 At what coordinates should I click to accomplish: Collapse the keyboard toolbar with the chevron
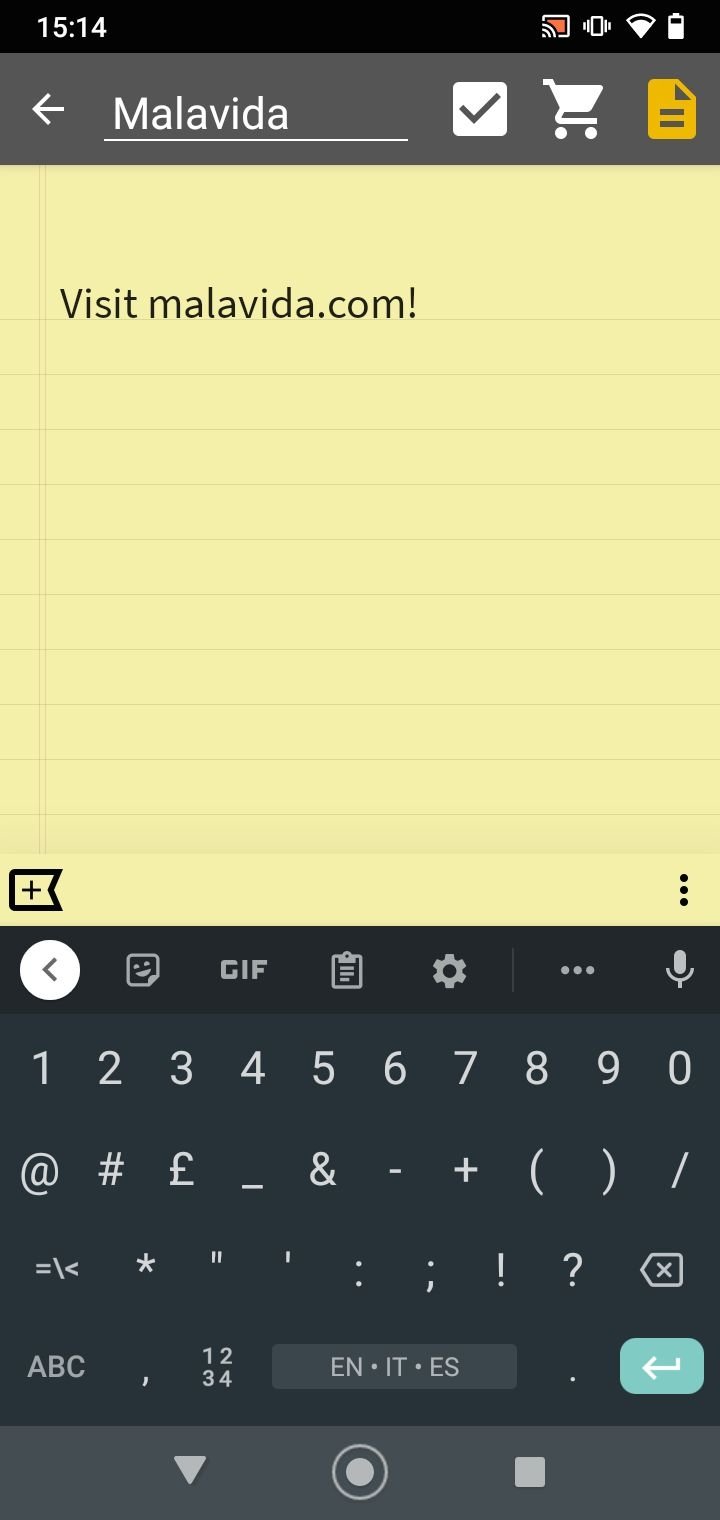[x=50, y=969]
